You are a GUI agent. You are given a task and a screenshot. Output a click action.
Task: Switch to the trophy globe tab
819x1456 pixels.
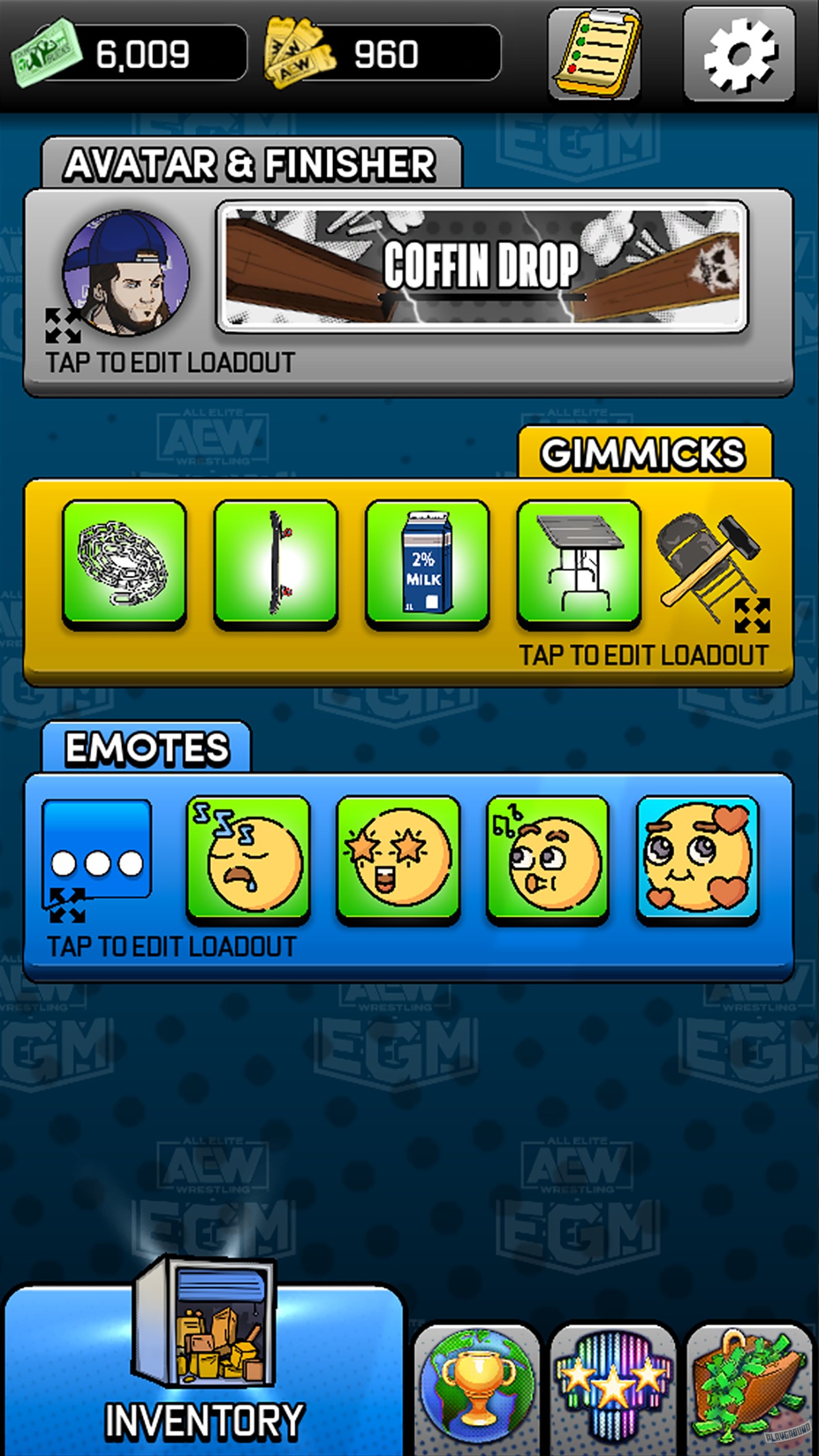pyautogui.click(x=477, y=1388)
